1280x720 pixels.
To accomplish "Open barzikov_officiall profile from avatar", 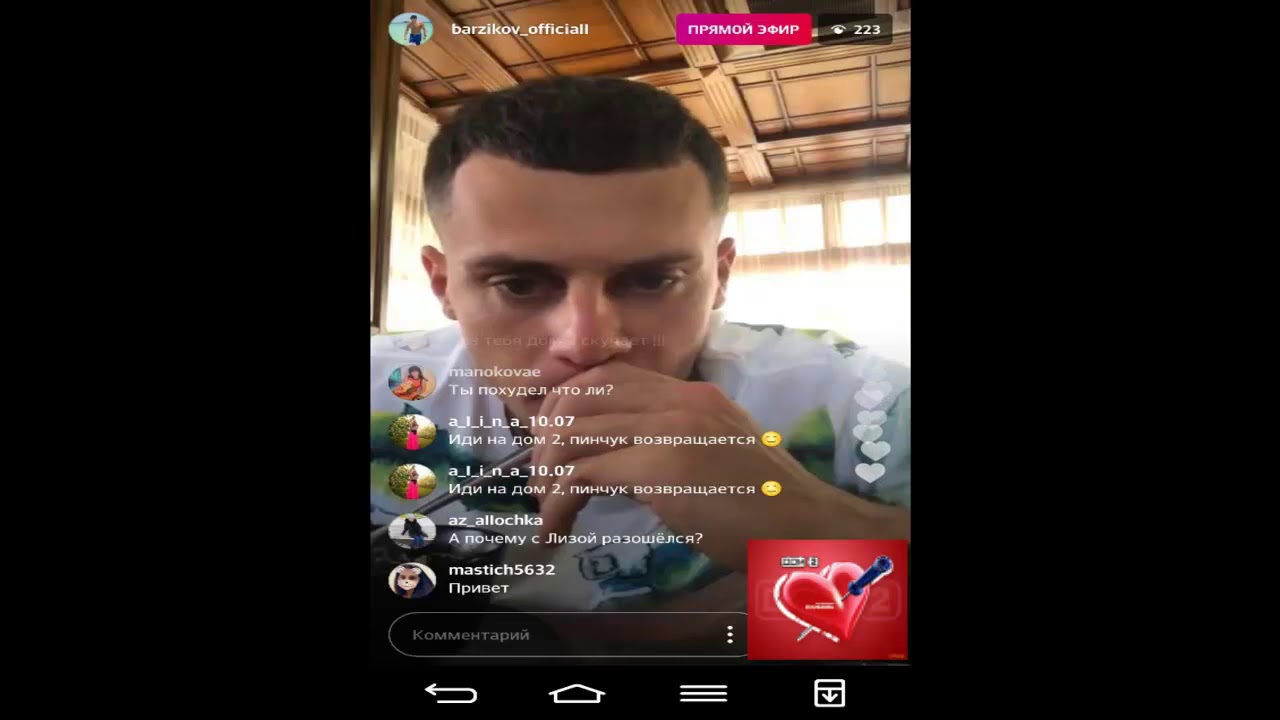I will pyautogui.click(x=410, y=29).
